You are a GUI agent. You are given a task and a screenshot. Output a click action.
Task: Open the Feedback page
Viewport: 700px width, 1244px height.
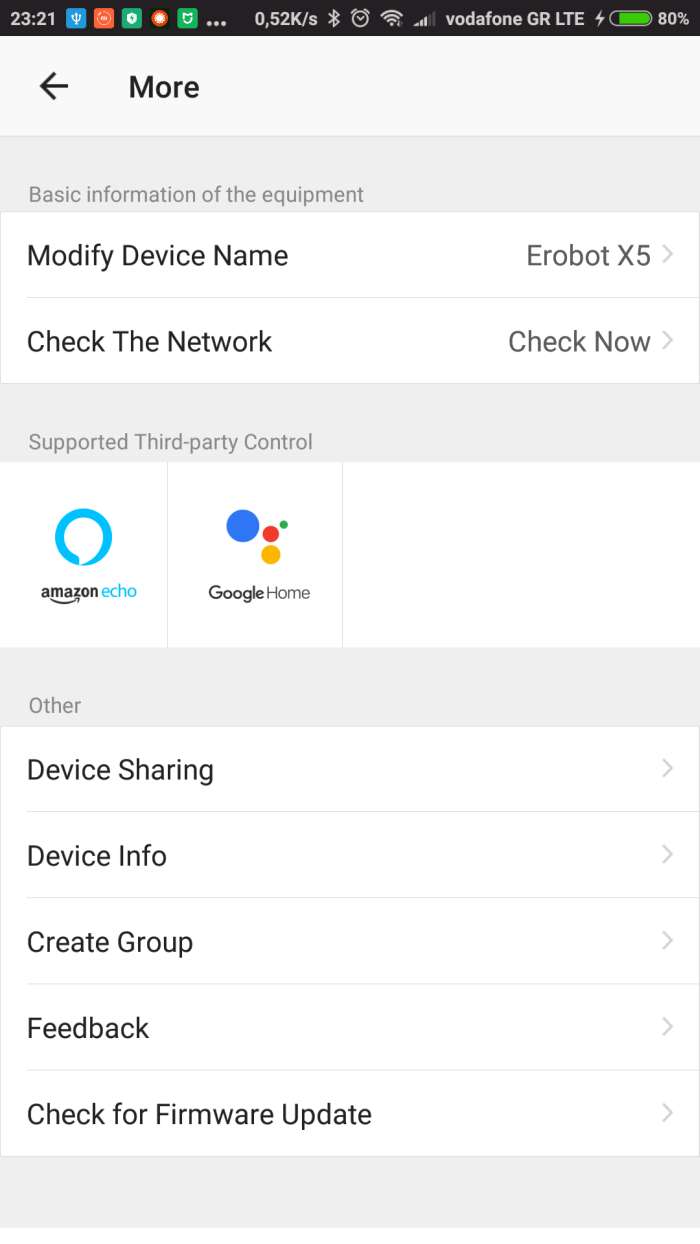(x=350, y=1028)
